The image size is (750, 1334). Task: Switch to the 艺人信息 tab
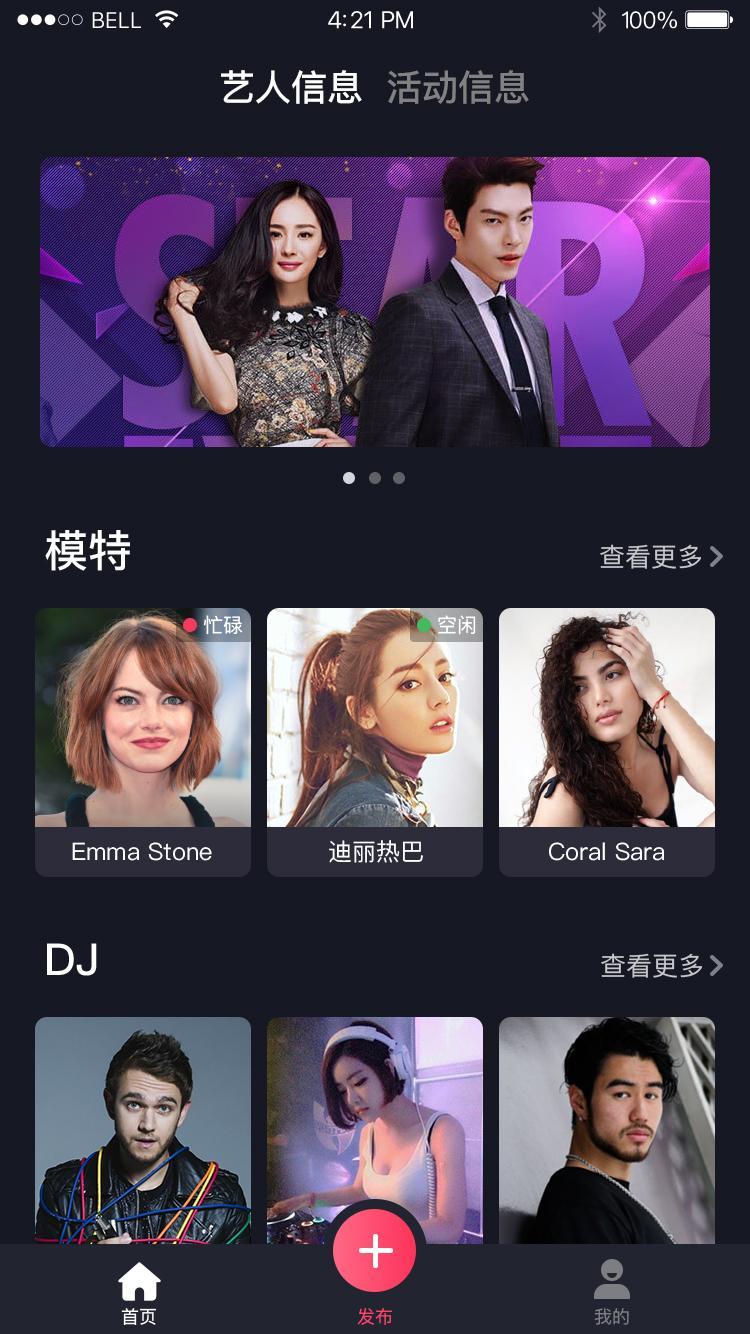pyautogui.click(x=290, y=88)
